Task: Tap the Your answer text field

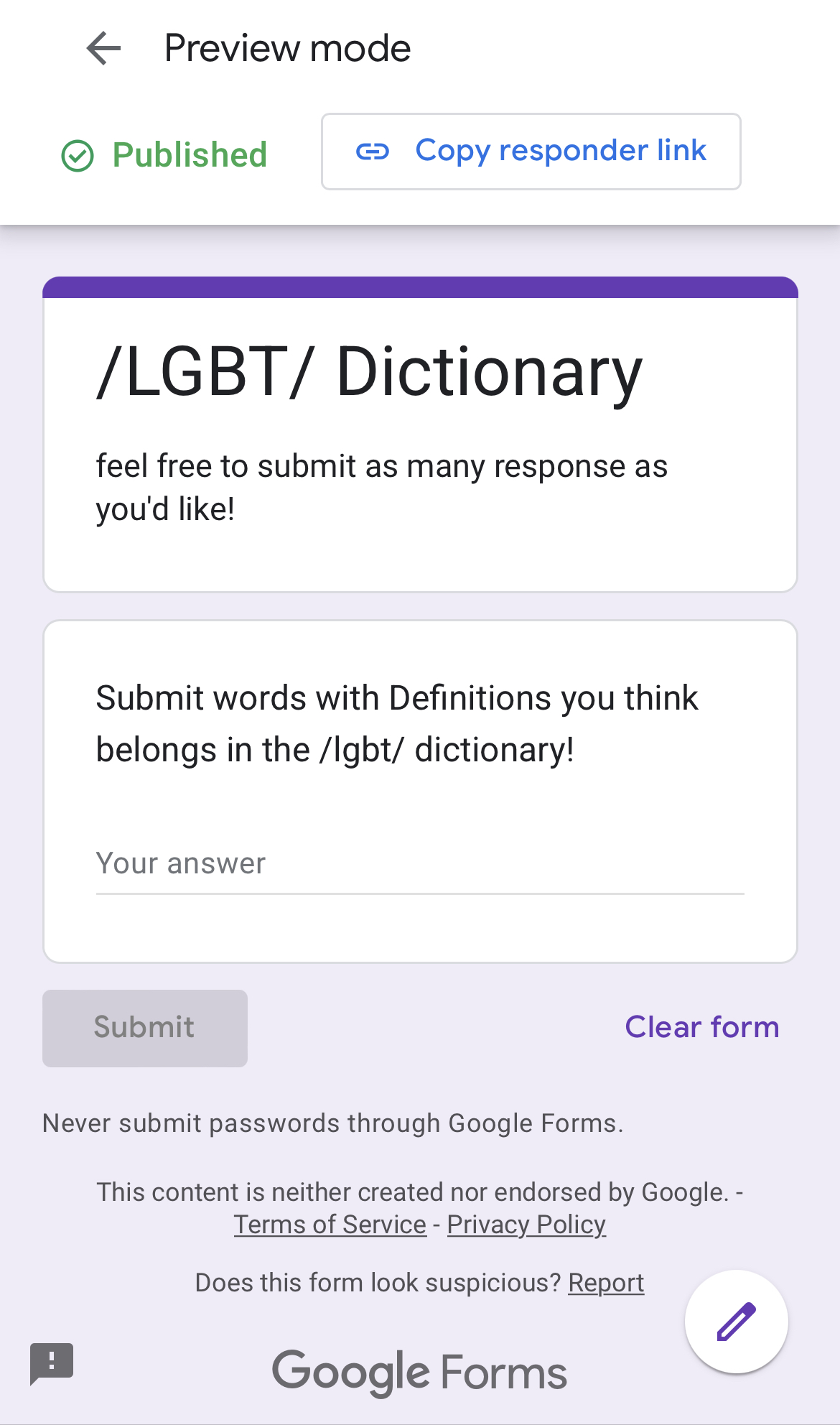Action: 420,864
